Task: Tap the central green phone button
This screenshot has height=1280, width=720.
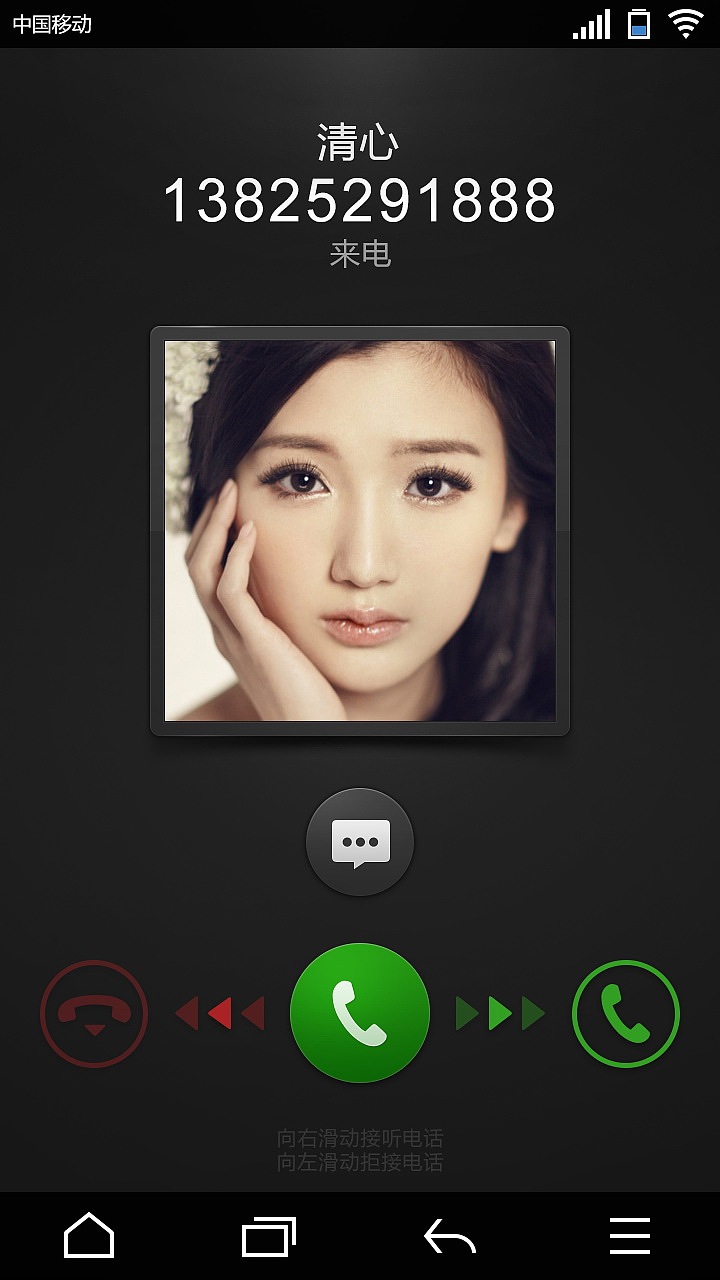Action: pos(360,1012)
